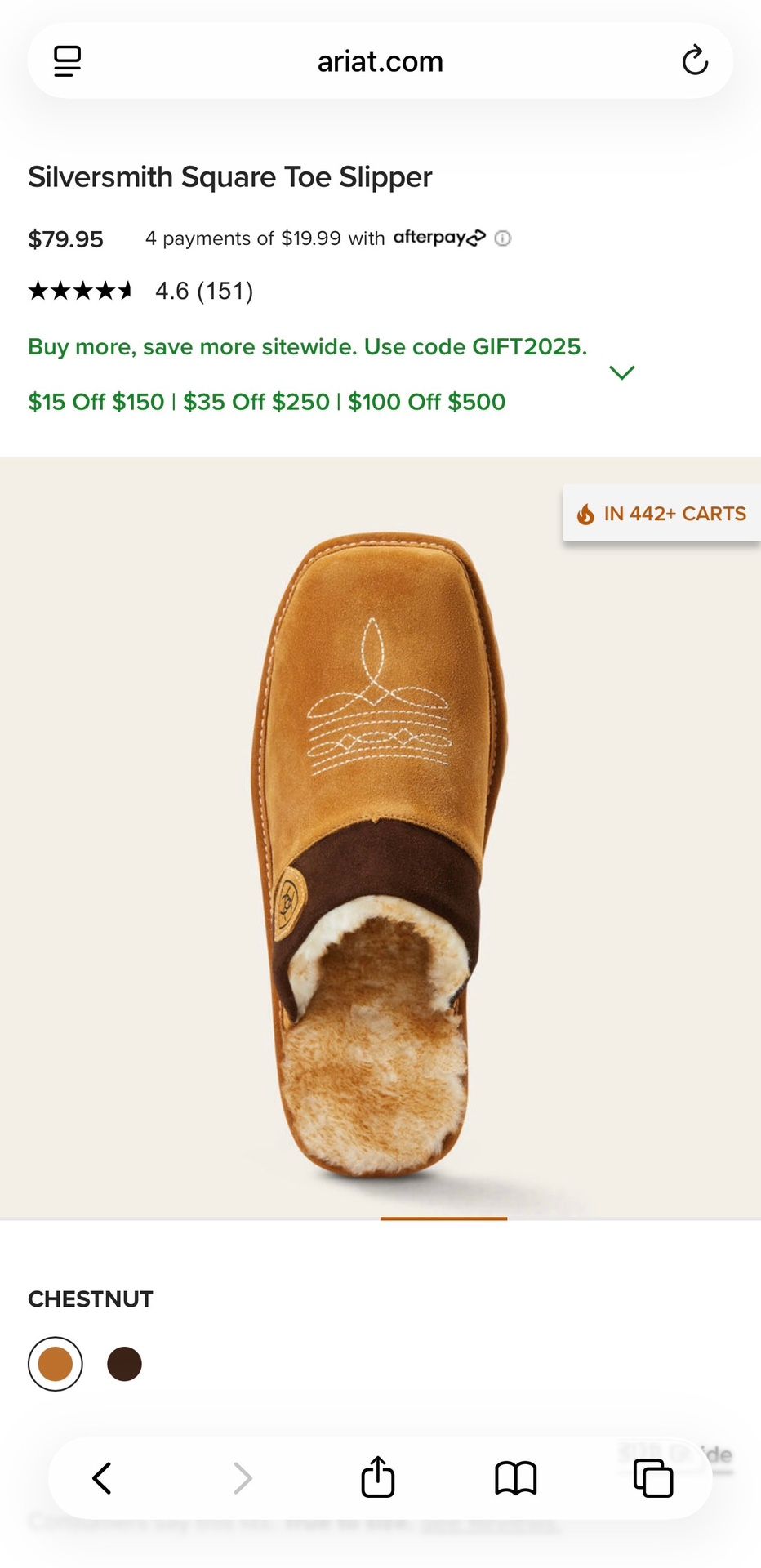The image size is (761, 1568).
Task: Tap the slipper product photo
Action: [x=380, y=857]
